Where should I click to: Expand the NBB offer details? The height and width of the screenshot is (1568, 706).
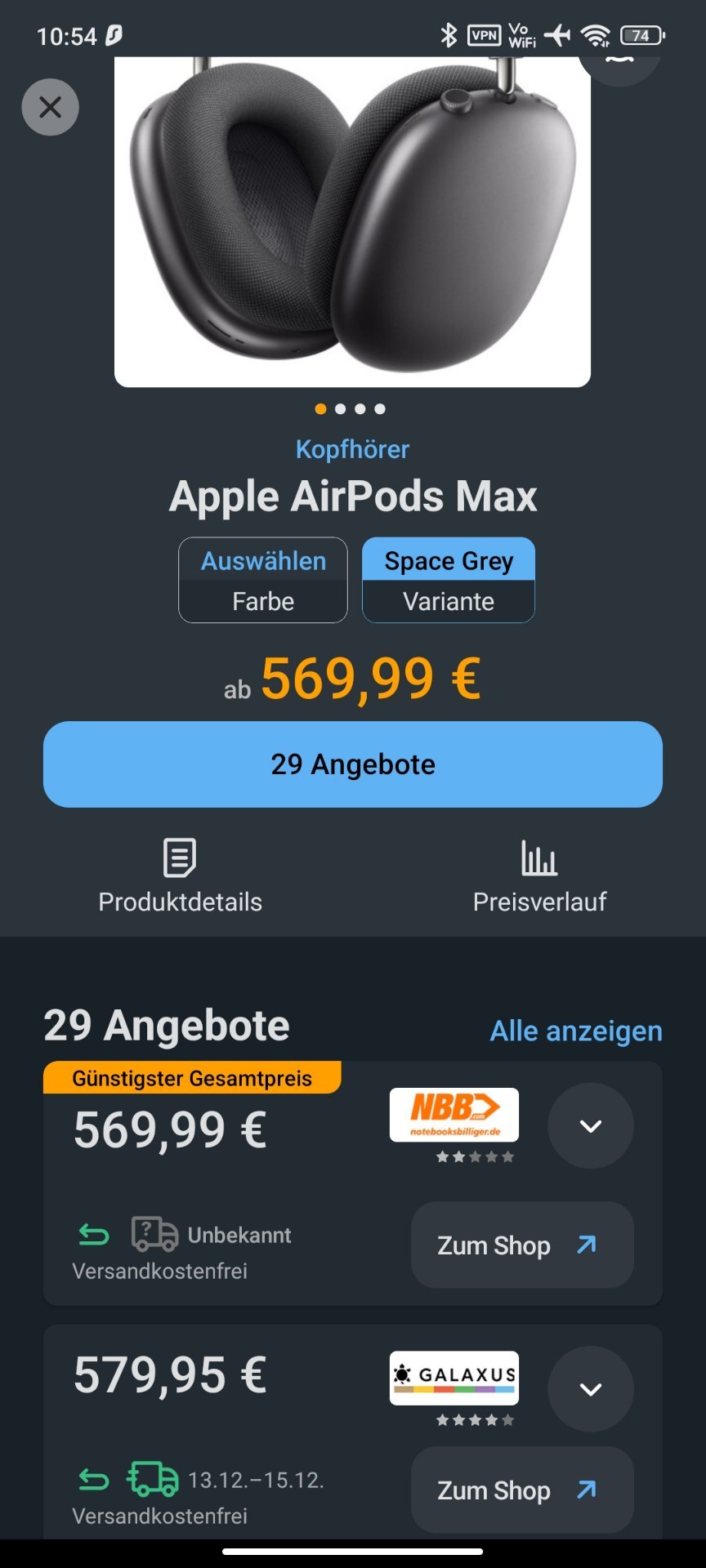click(x=590, y=1126)
